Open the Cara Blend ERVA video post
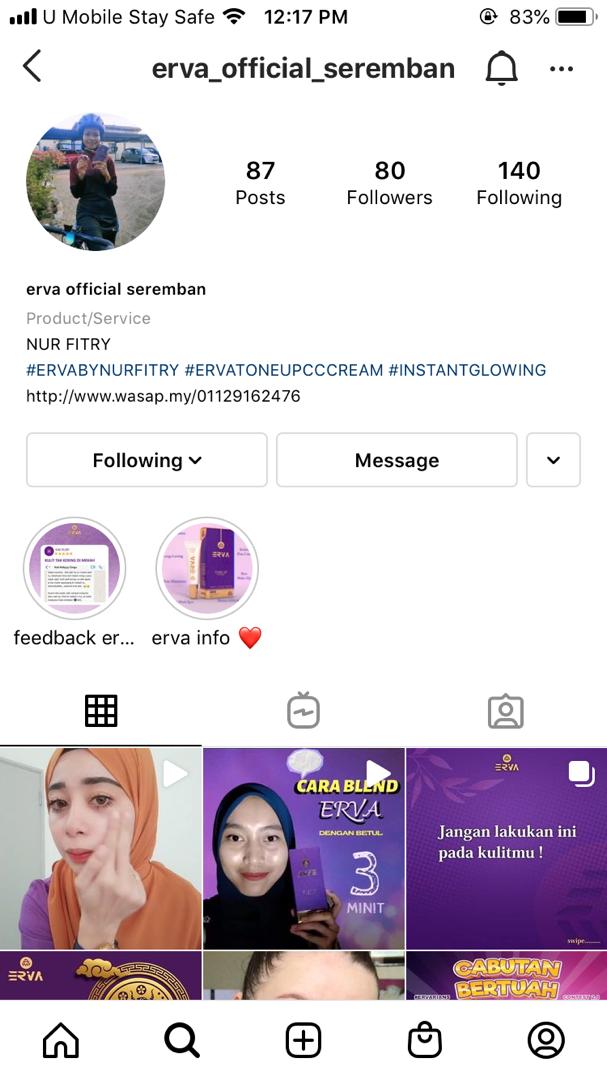The height and width of the screenshot is (1080, 607). tap(303, 849)
